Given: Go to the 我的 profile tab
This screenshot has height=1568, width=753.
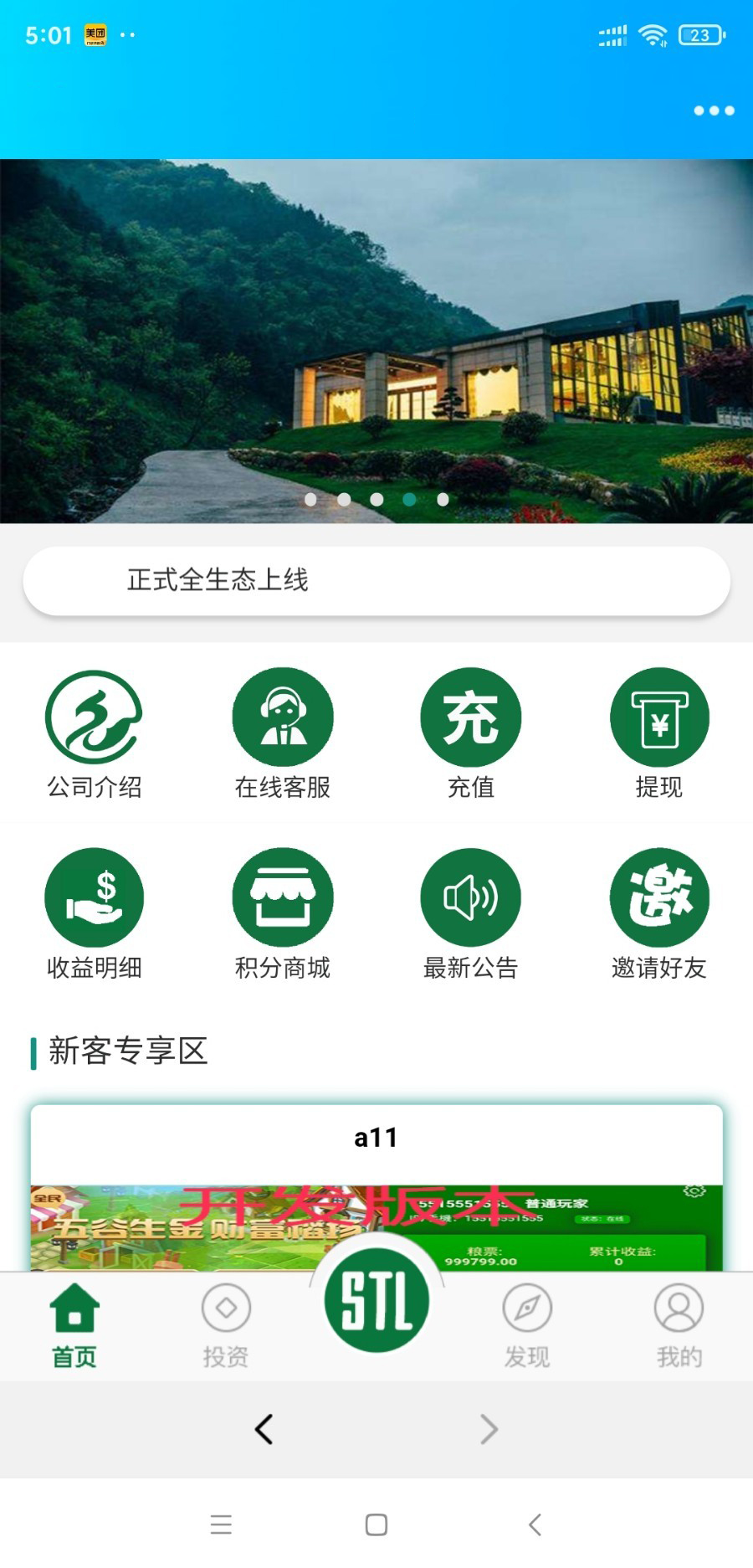Looking at the screenshot, I should pos(679,1325).
